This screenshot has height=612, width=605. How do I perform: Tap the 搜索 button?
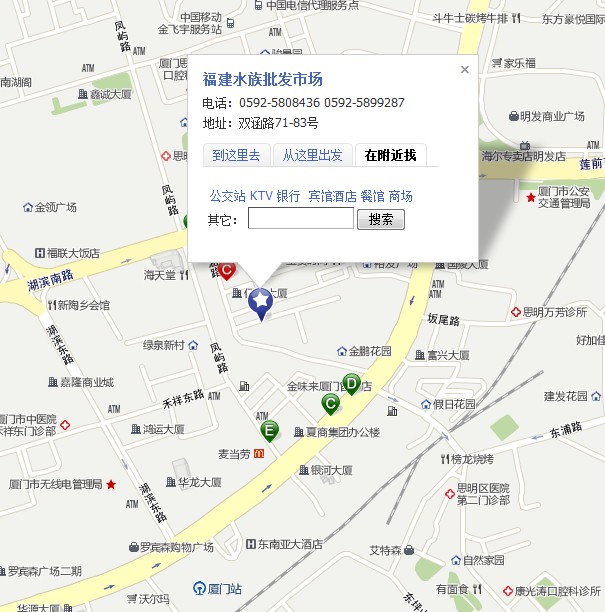tap(381, 220)
